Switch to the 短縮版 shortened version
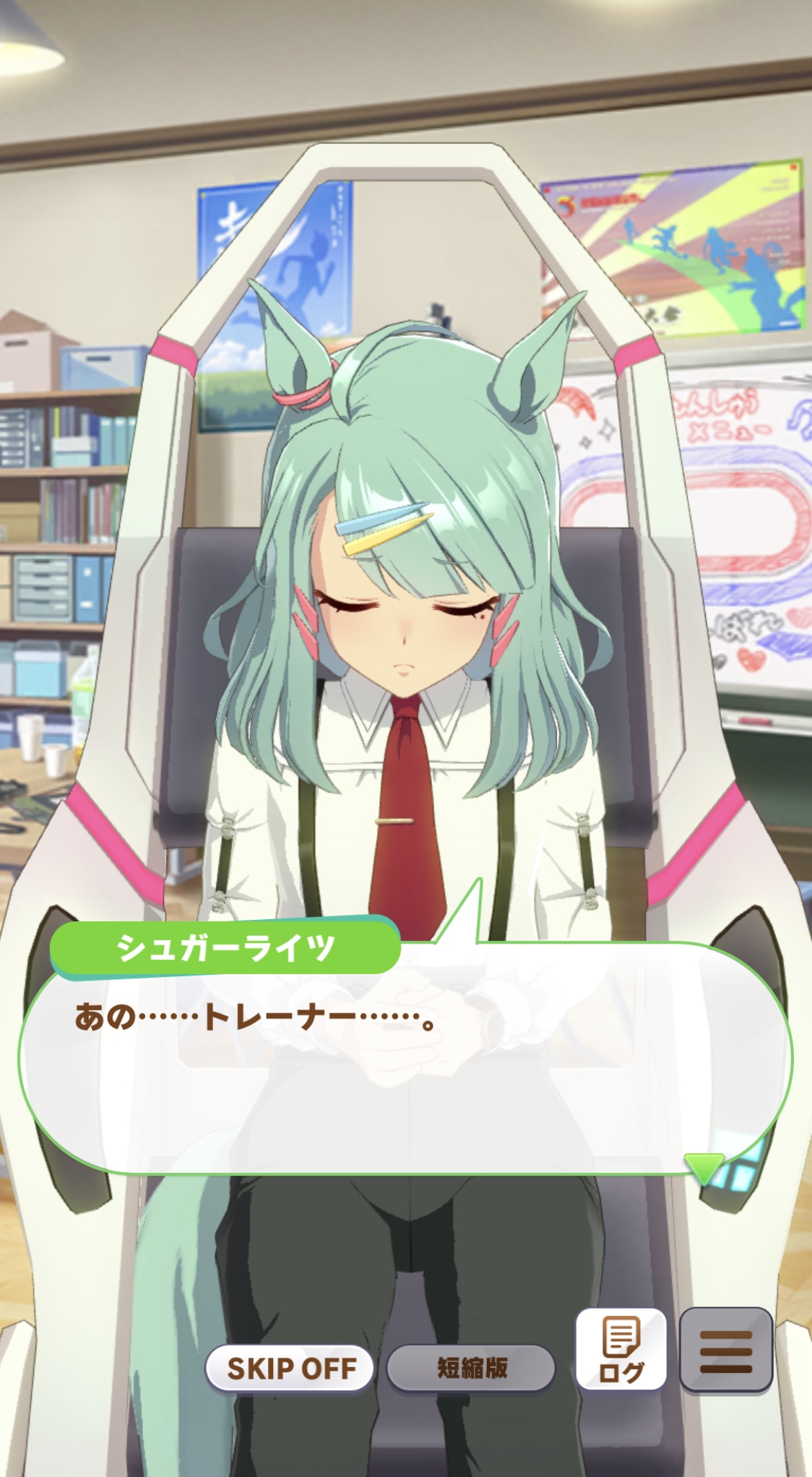The height and width of the screenshot is (1477, 812). 471,1367
